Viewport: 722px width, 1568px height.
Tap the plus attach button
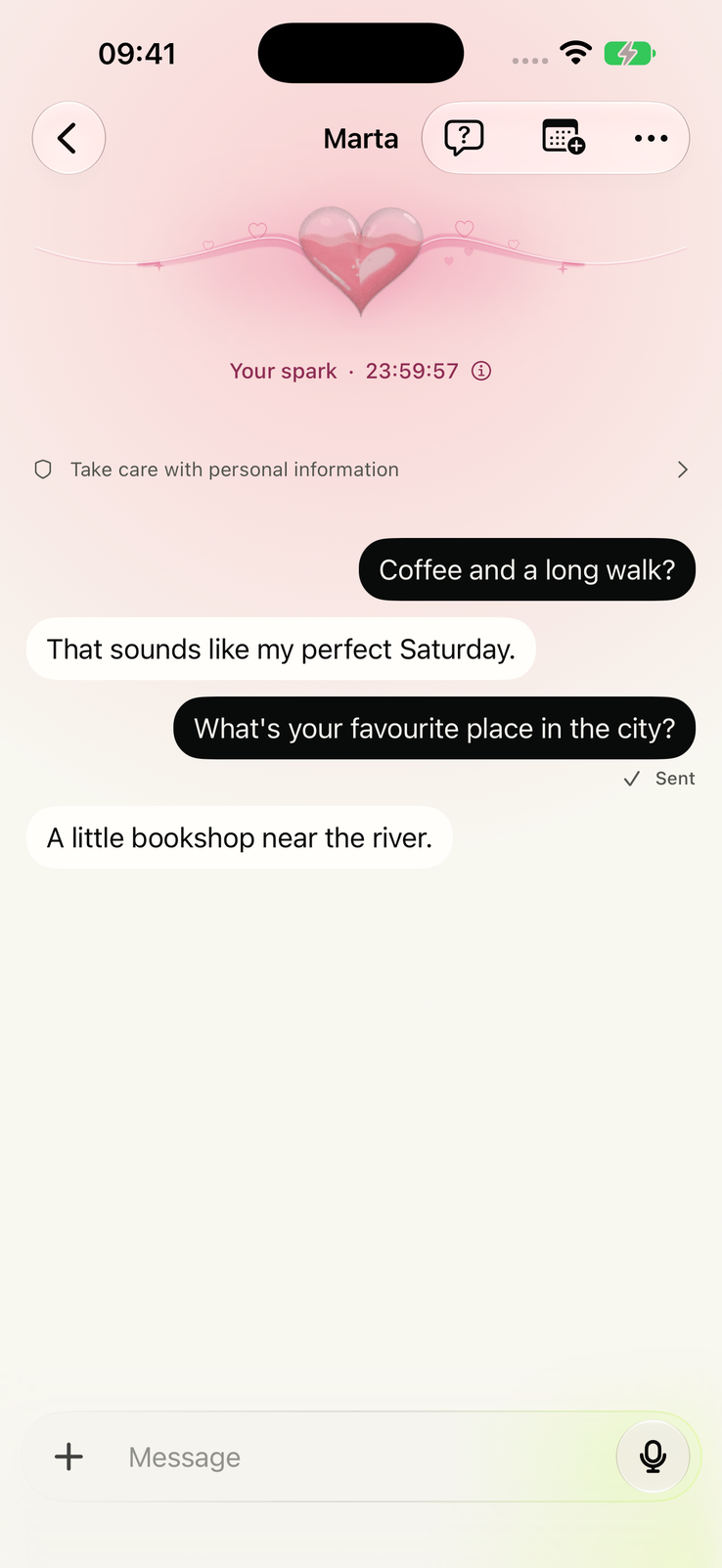[68, 1456]
